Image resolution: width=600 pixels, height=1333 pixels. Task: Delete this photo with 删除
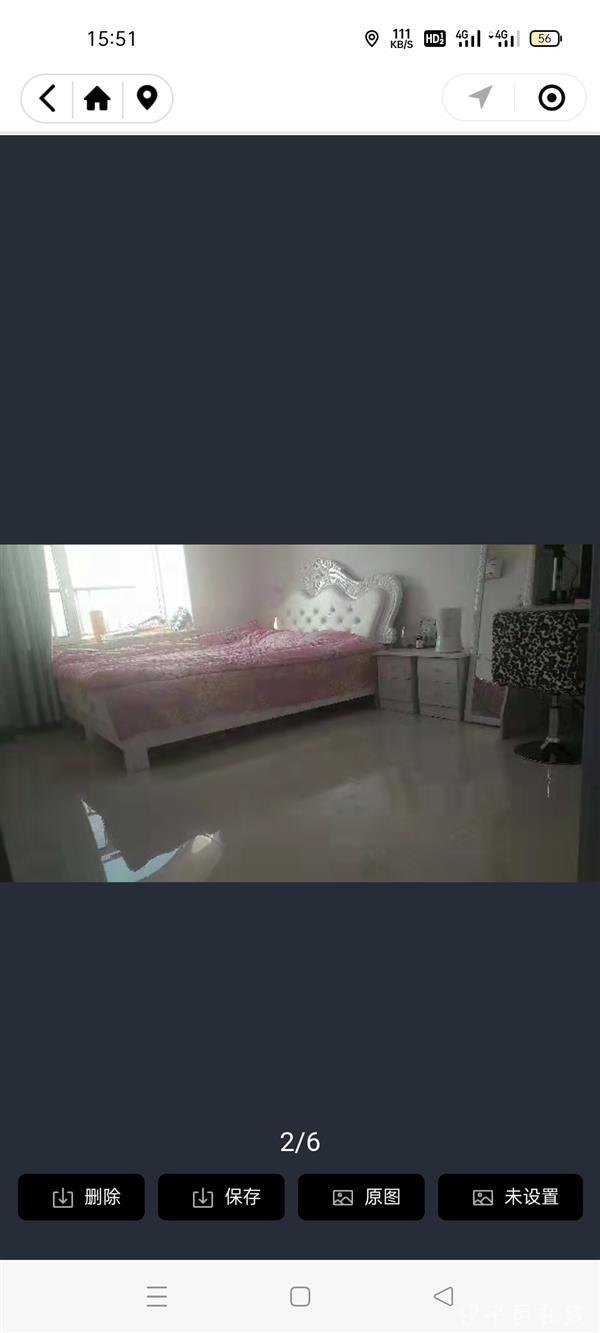81,1197
